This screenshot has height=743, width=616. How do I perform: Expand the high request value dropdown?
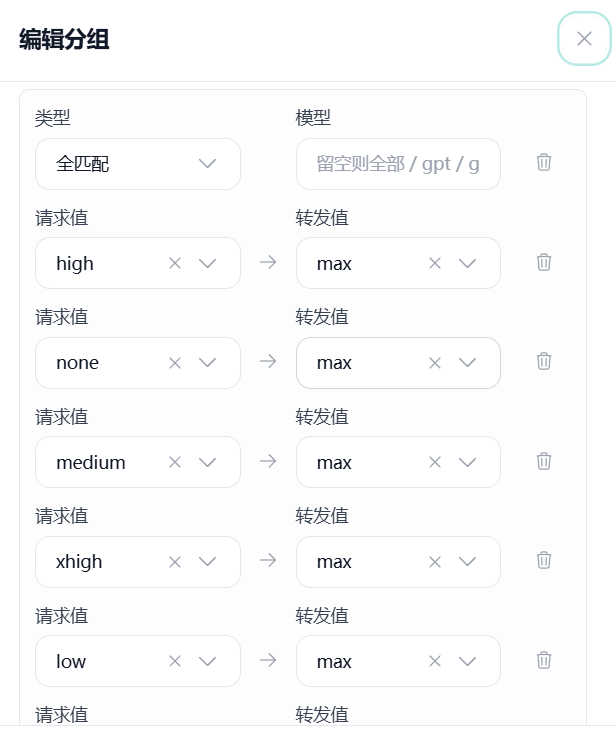click(x=207, y=263)
